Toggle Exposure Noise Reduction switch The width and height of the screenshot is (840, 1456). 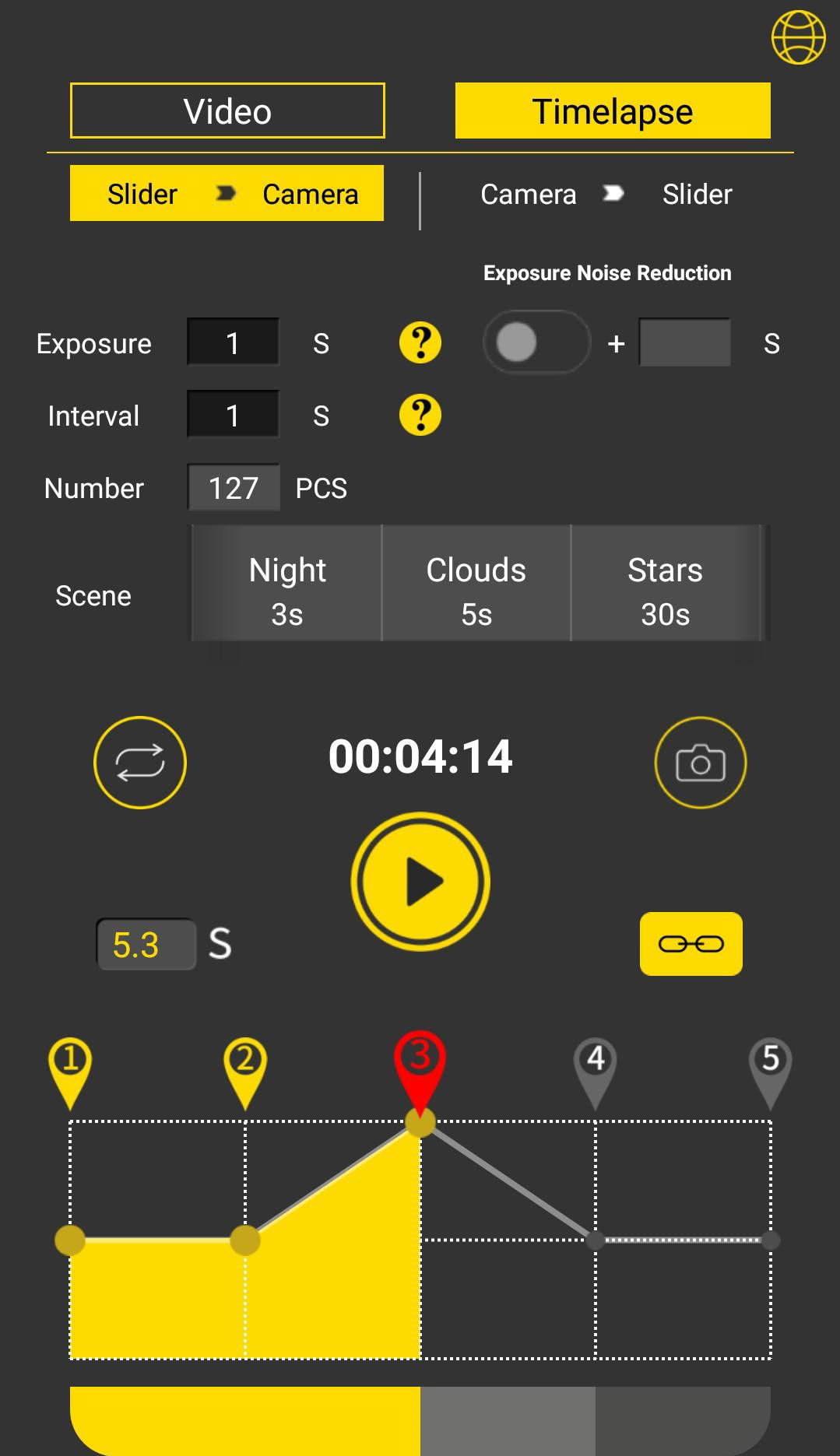pyautogui.click(x=536, y=342)
